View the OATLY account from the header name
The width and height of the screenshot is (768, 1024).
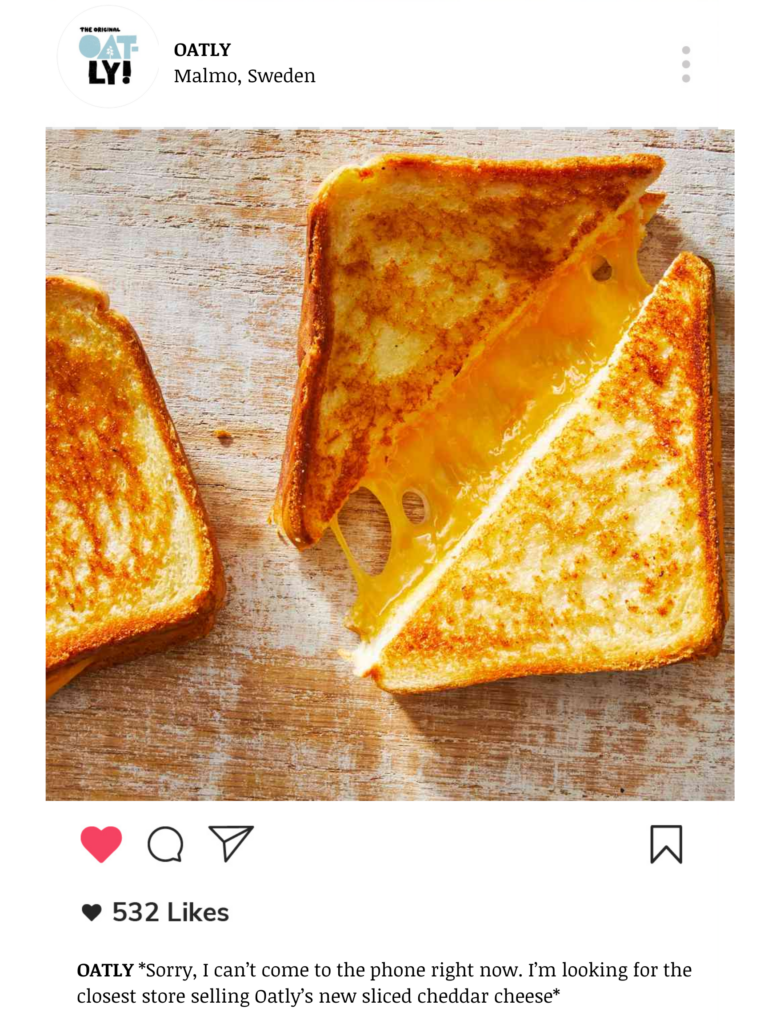(x=202, y=49)
